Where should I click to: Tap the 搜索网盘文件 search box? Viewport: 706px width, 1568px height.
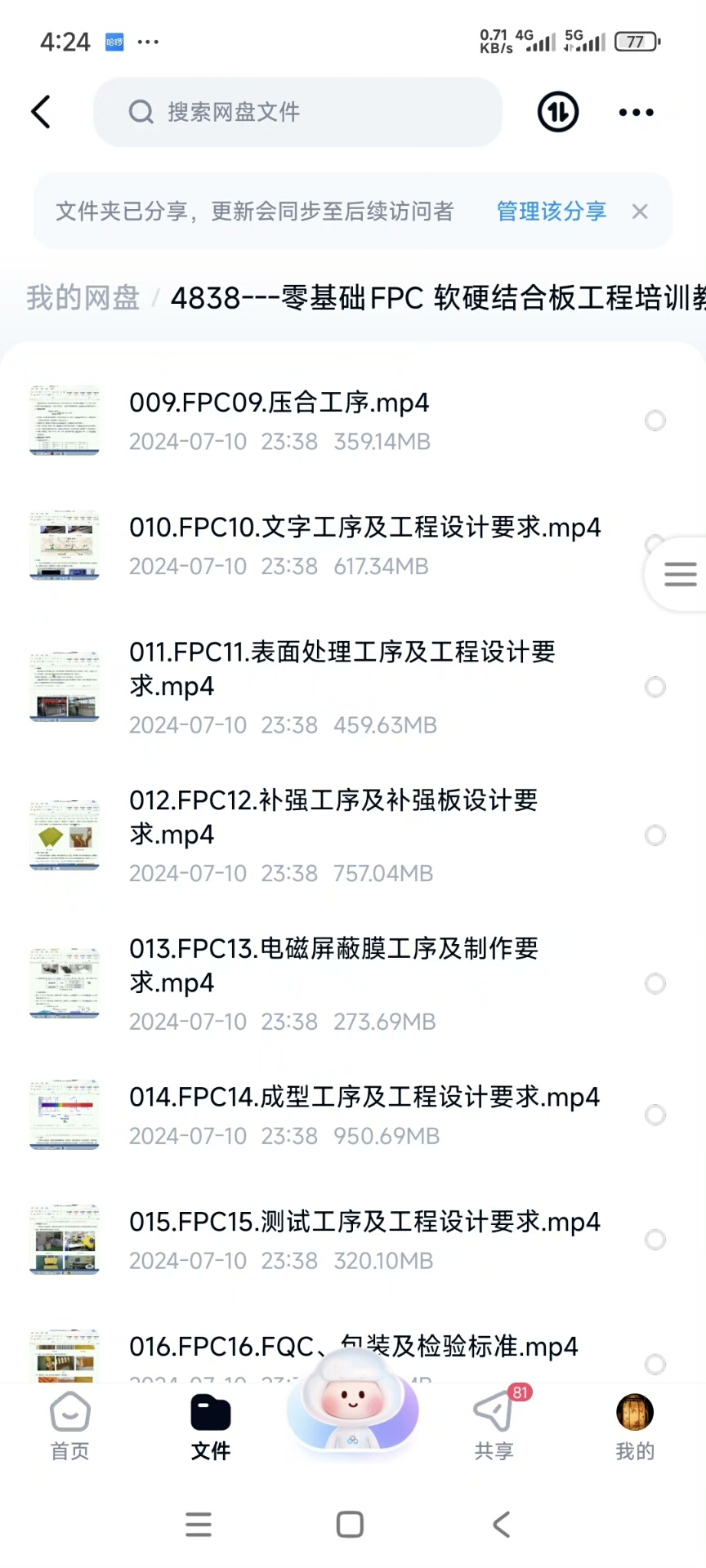[297, 112]
